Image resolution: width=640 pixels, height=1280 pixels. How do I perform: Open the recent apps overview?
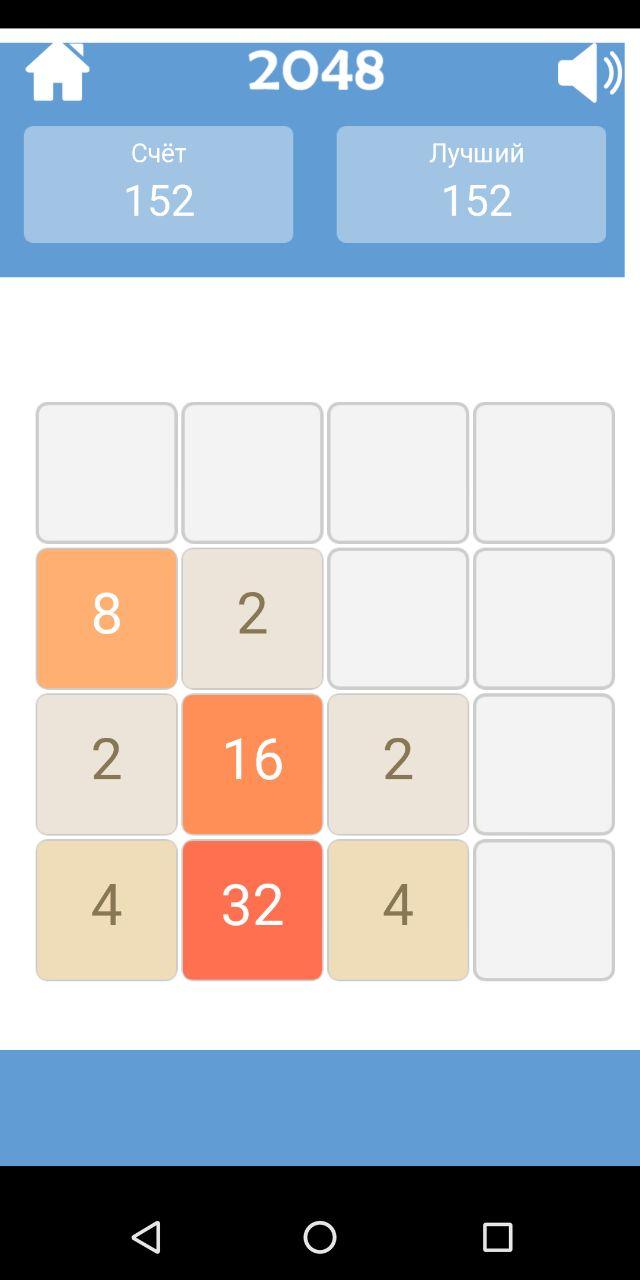click(497, 1237)
